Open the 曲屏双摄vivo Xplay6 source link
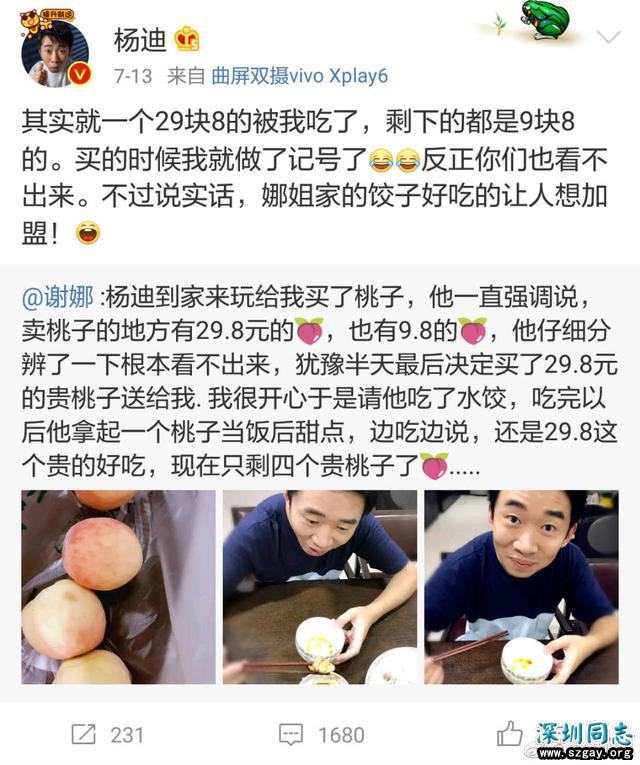Viewport: 640px width, 765px height. (299, 76)
